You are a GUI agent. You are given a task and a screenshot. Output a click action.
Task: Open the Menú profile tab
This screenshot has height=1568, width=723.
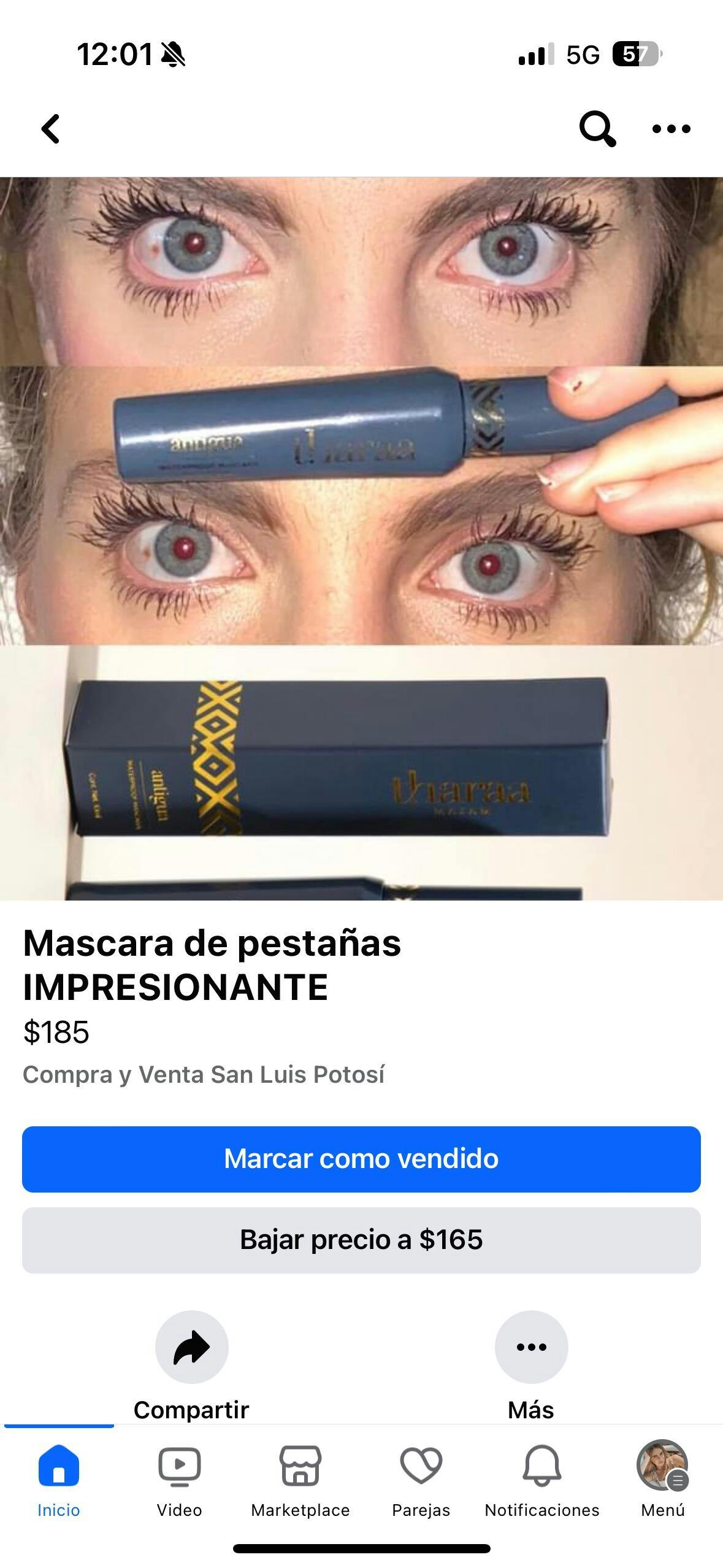click(662, 1478)
